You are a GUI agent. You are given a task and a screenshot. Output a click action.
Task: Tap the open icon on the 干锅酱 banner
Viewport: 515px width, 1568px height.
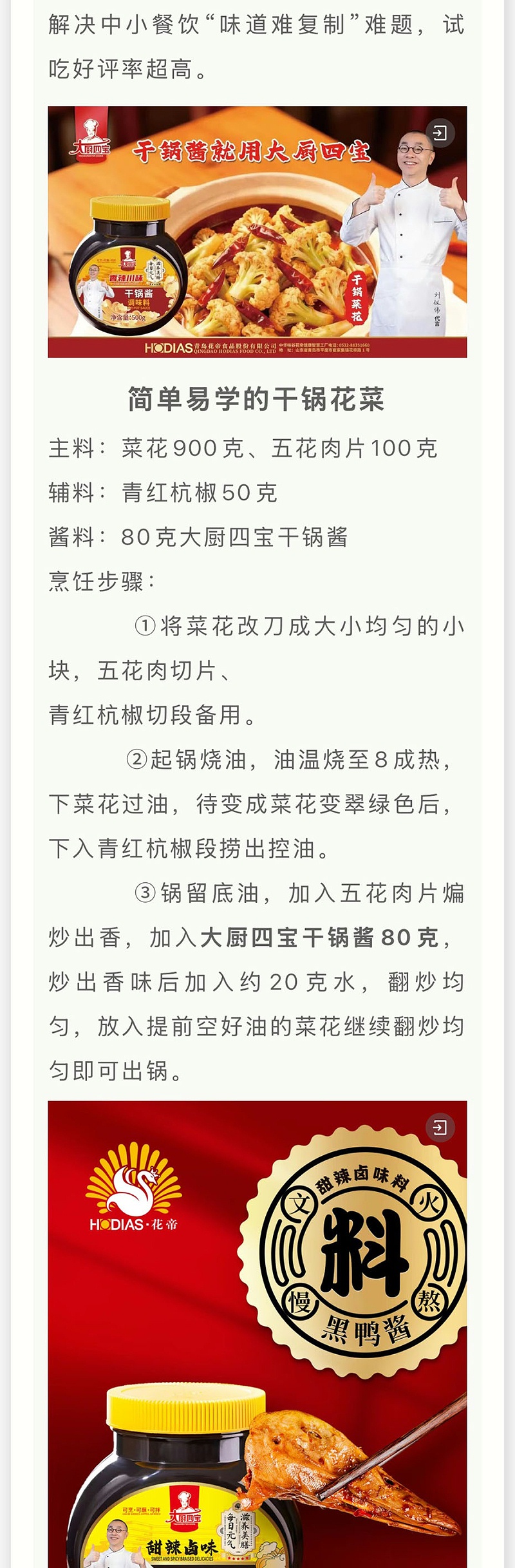pos(440,133)
